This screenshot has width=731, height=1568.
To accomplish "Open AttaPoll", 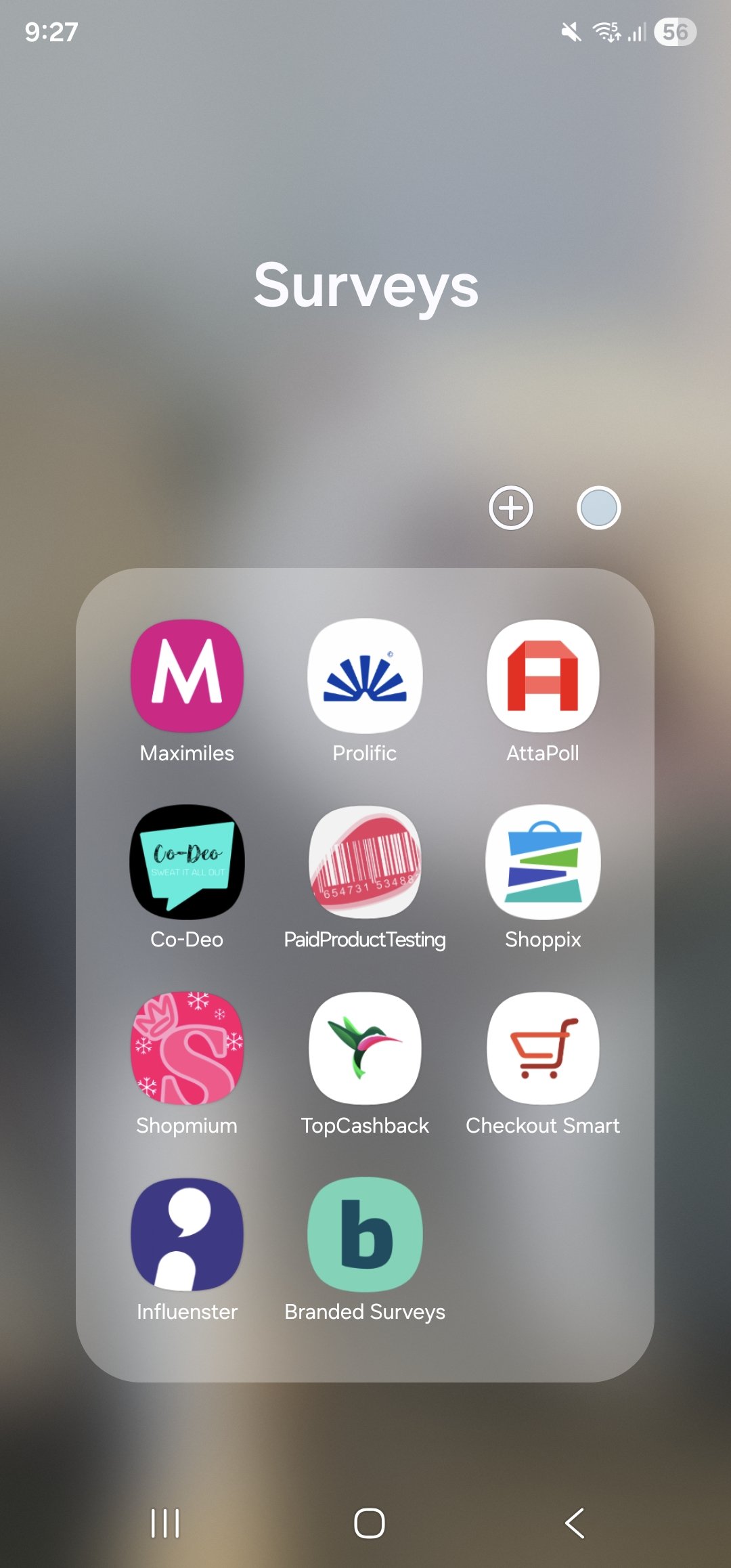I will 543,676.
